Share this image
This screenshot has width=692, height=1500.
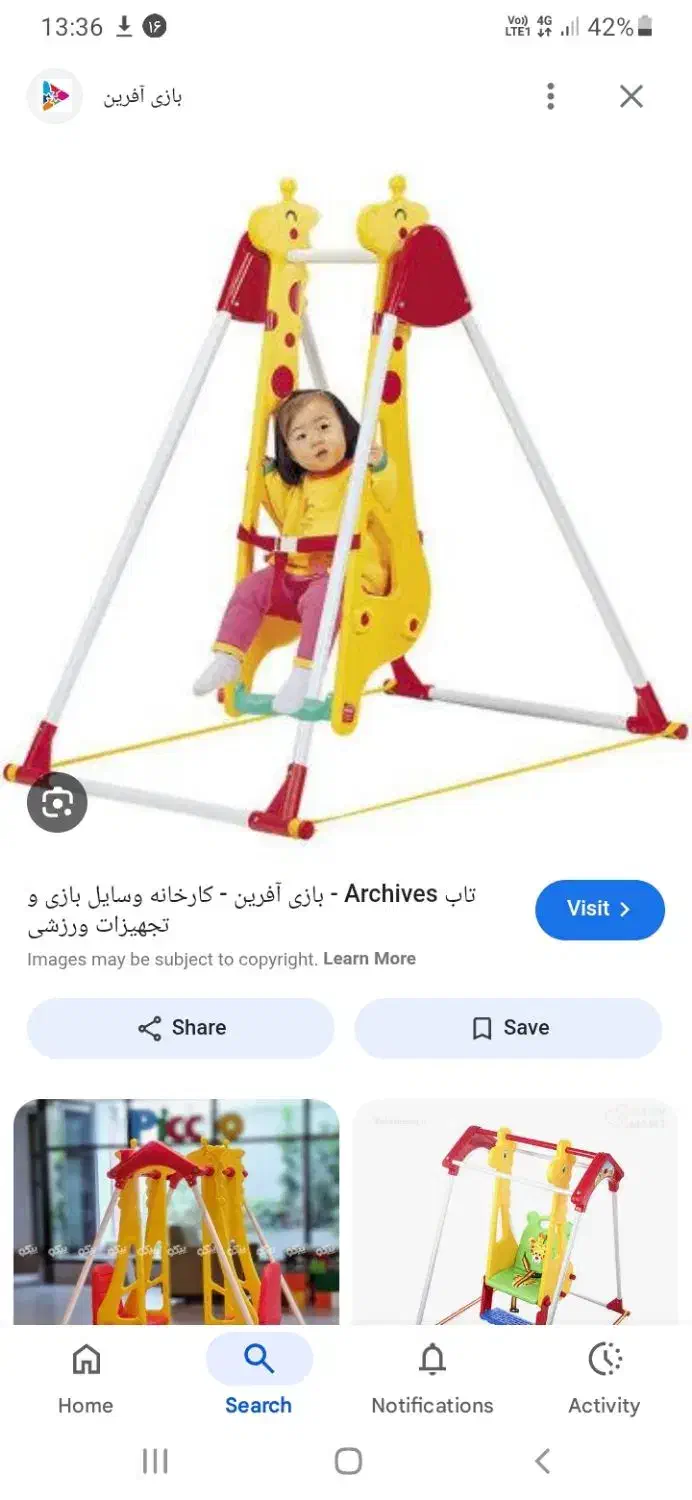181,1028
